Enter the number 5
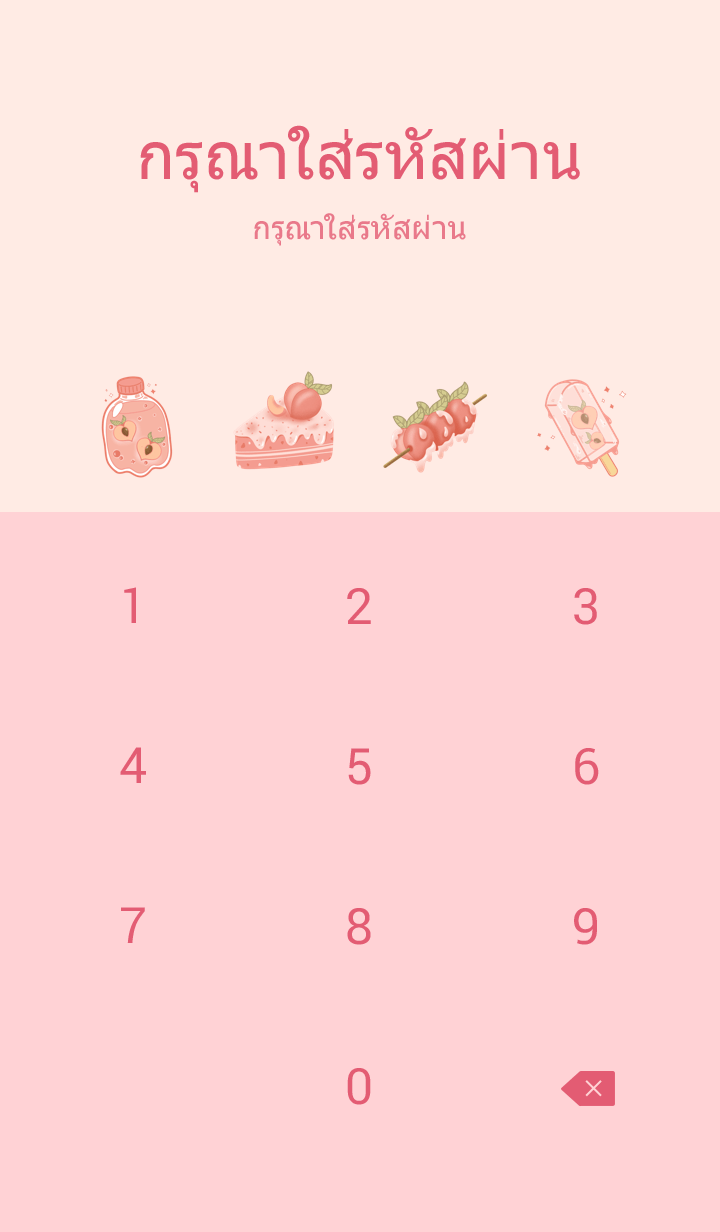The image size is (720, 1232). [x=359, y=767]
